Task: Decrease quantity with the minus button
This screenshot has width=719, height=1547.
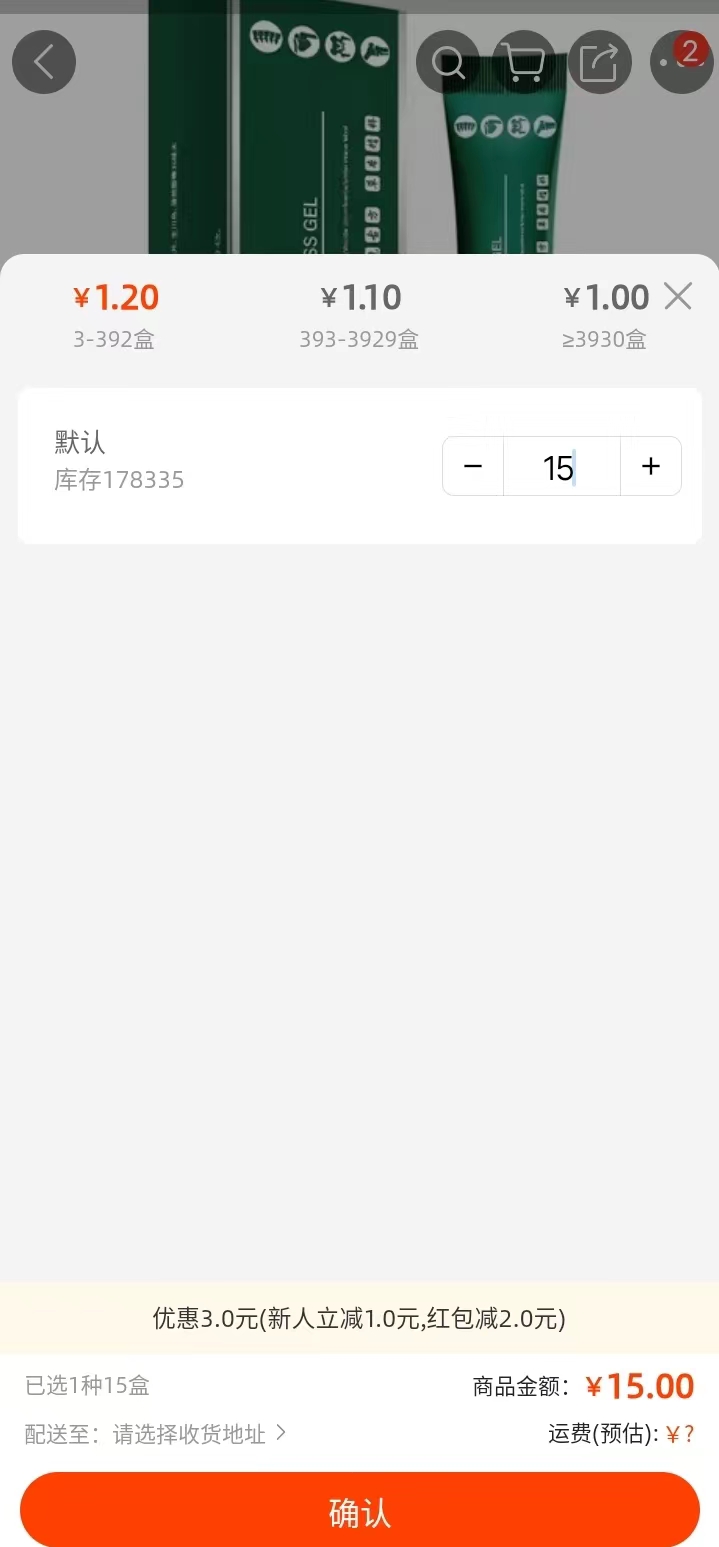Action: click(473, 466)
